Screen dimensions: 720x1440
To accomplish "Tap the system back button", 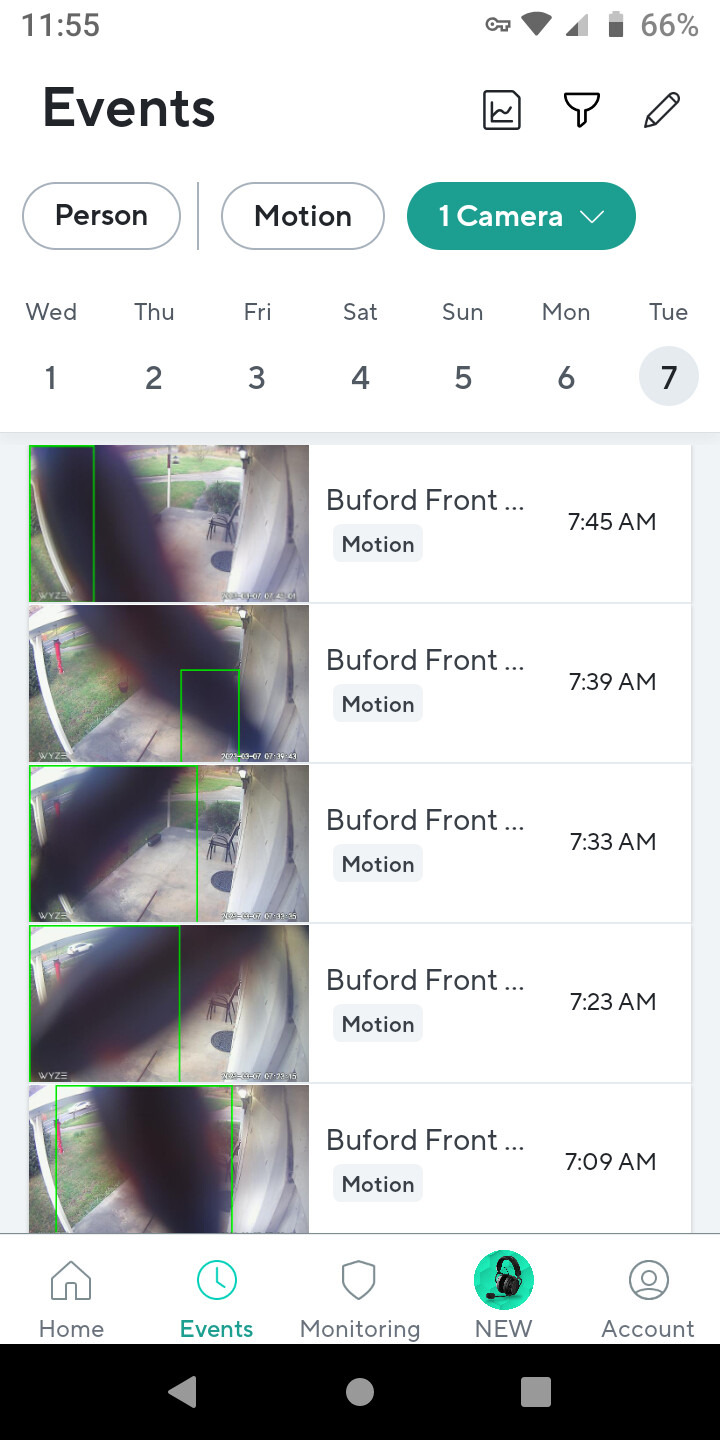I will click(x=182, y=1391).
